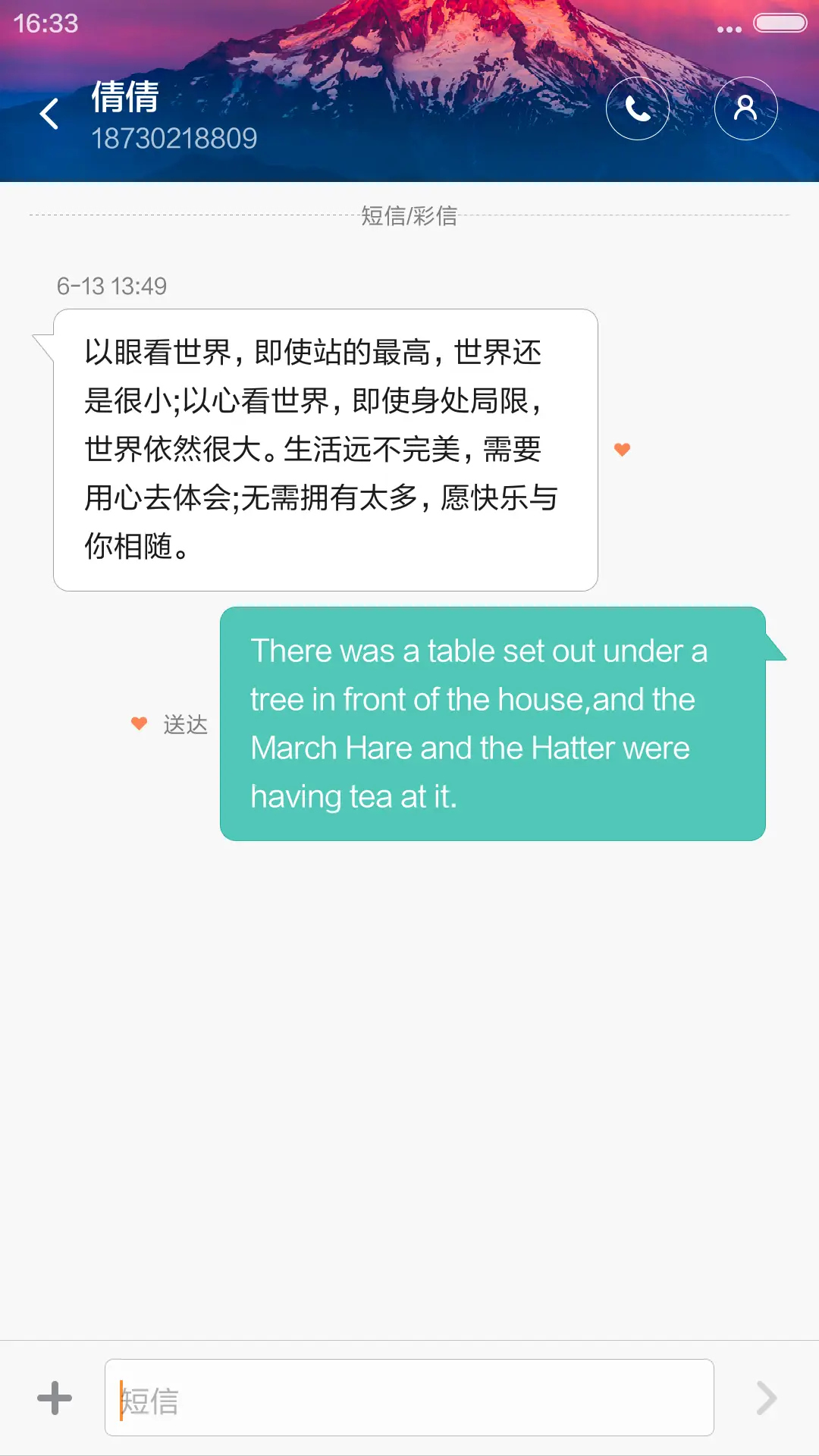Open the contact name 倩倩 header

tap(124, 99)
